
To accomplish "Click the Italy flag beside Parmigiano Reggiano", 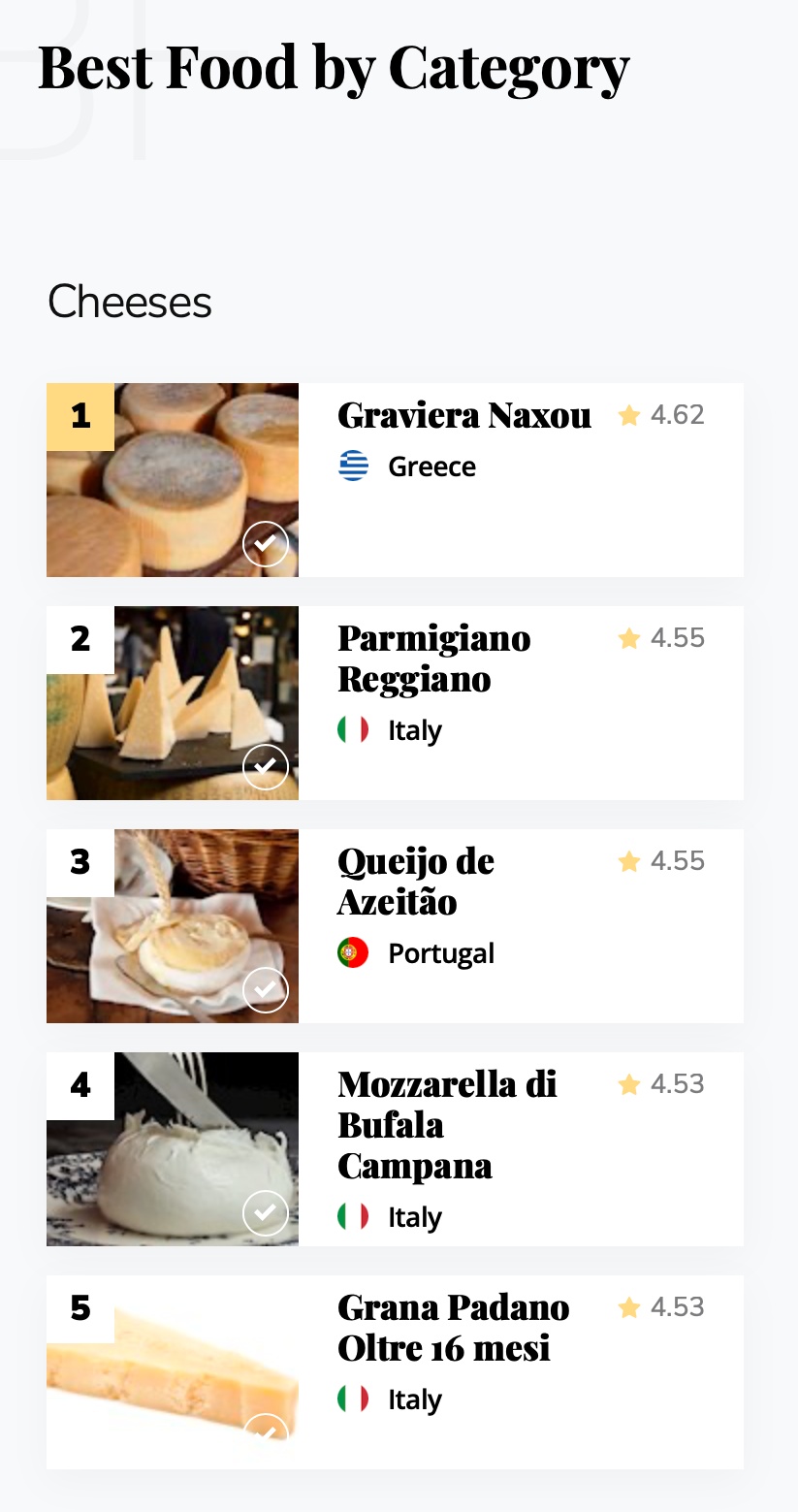I will click(x=352, y=729).
